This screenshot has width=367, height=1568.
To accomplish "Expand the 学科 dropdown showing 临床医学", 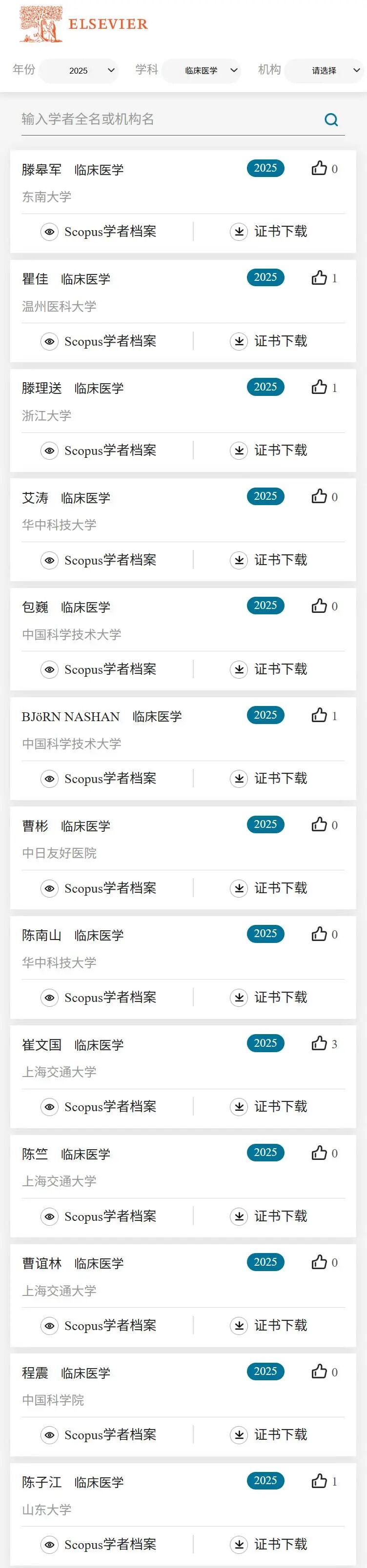I will [202, 71].
